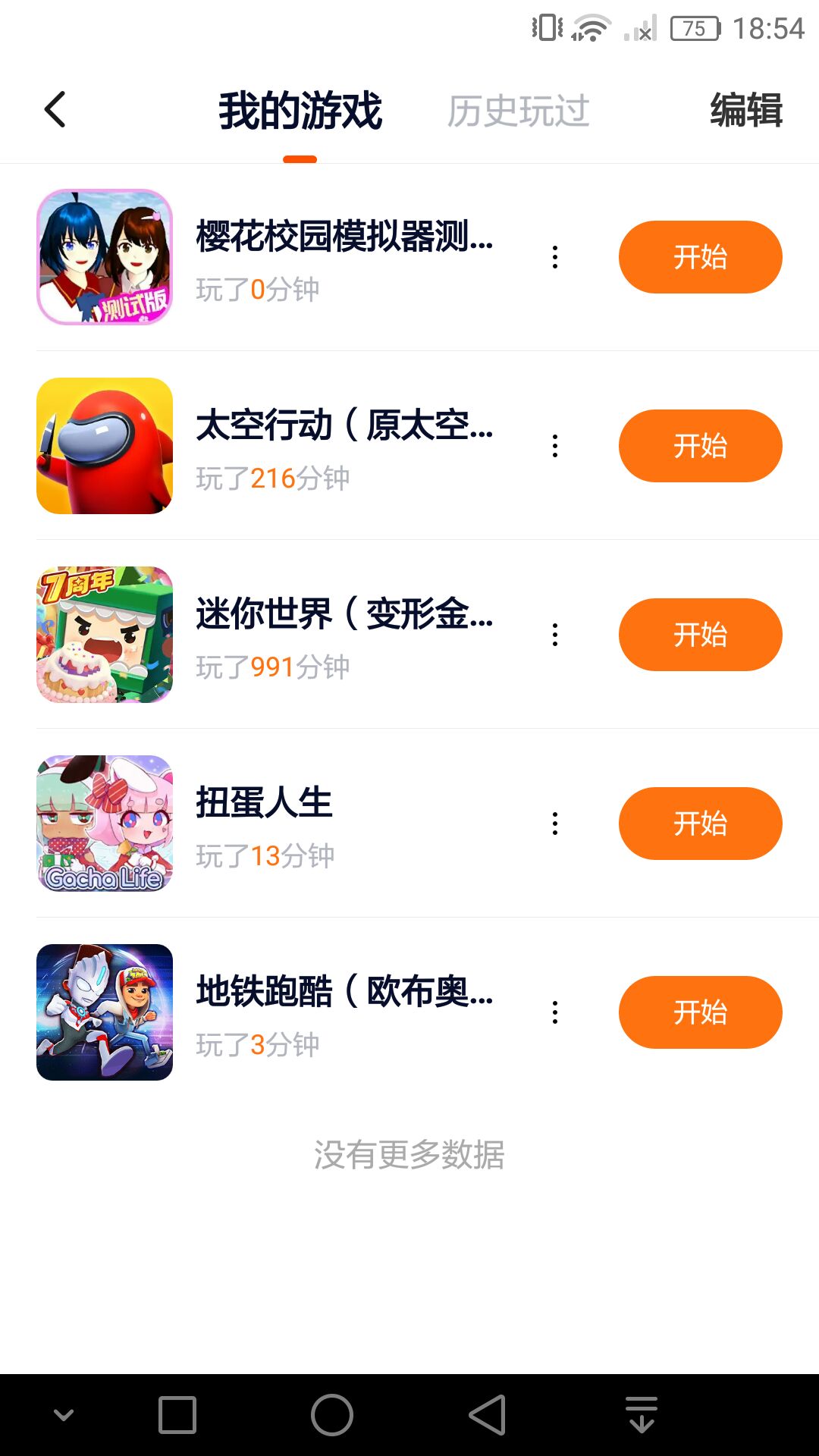Open more options for 地铁跑酷

pyautogui.click(x=555, y=1012)
